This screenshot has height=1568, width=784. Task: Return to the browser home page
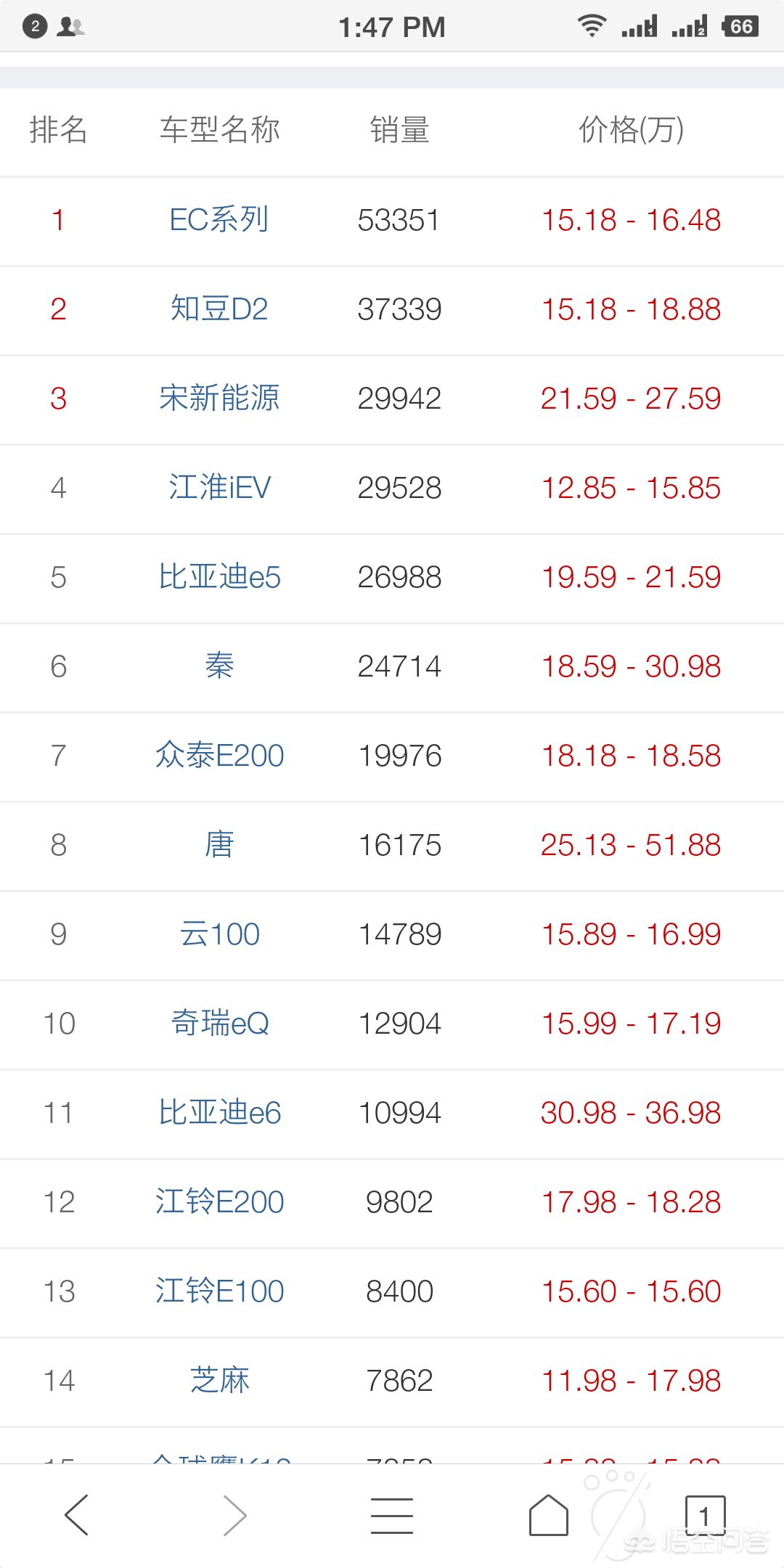tap(549, 1516)
